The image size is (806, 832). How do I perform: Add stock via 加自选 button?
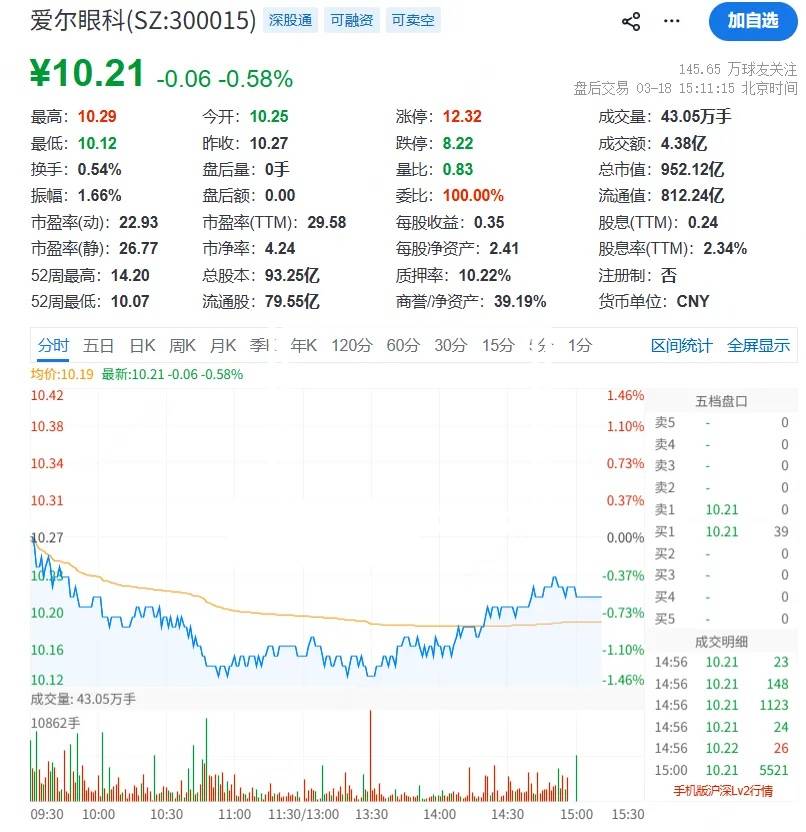click(752, 21)
